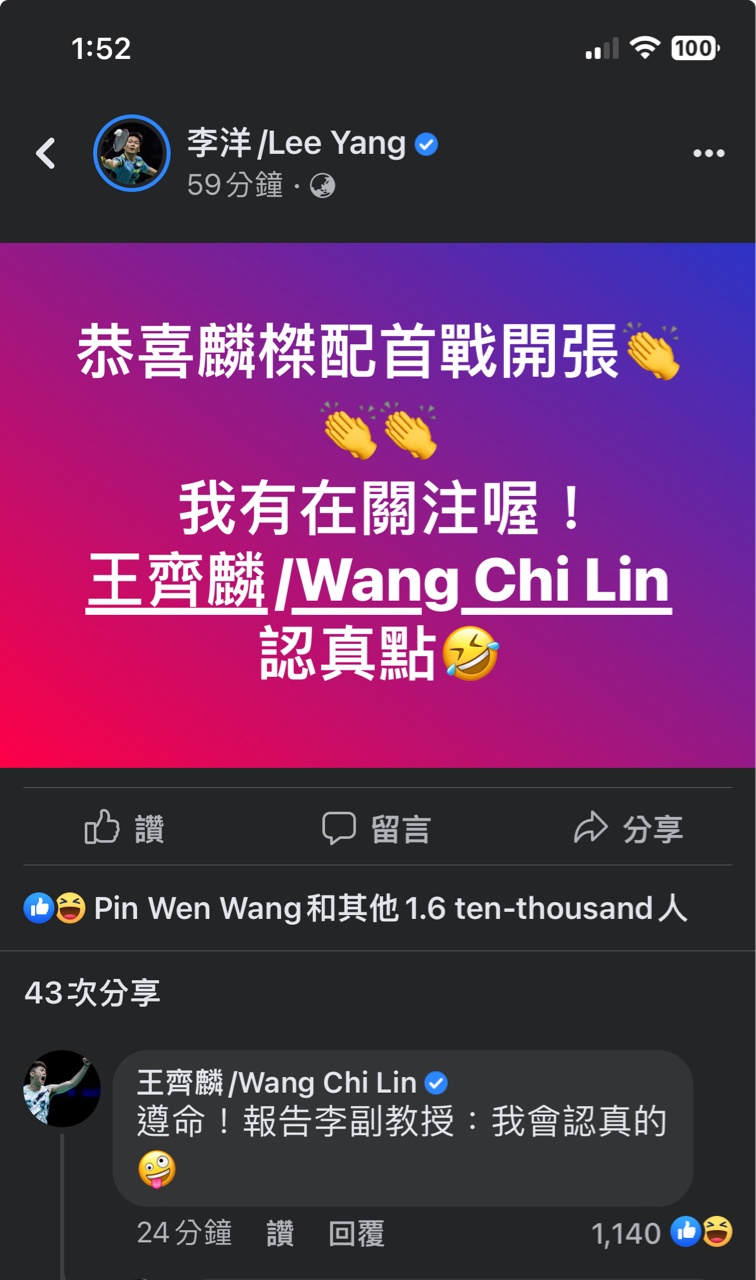Viewport: 756px width, 1280px height.
Task: Share the post using 分享
Action: pos(628,828)
